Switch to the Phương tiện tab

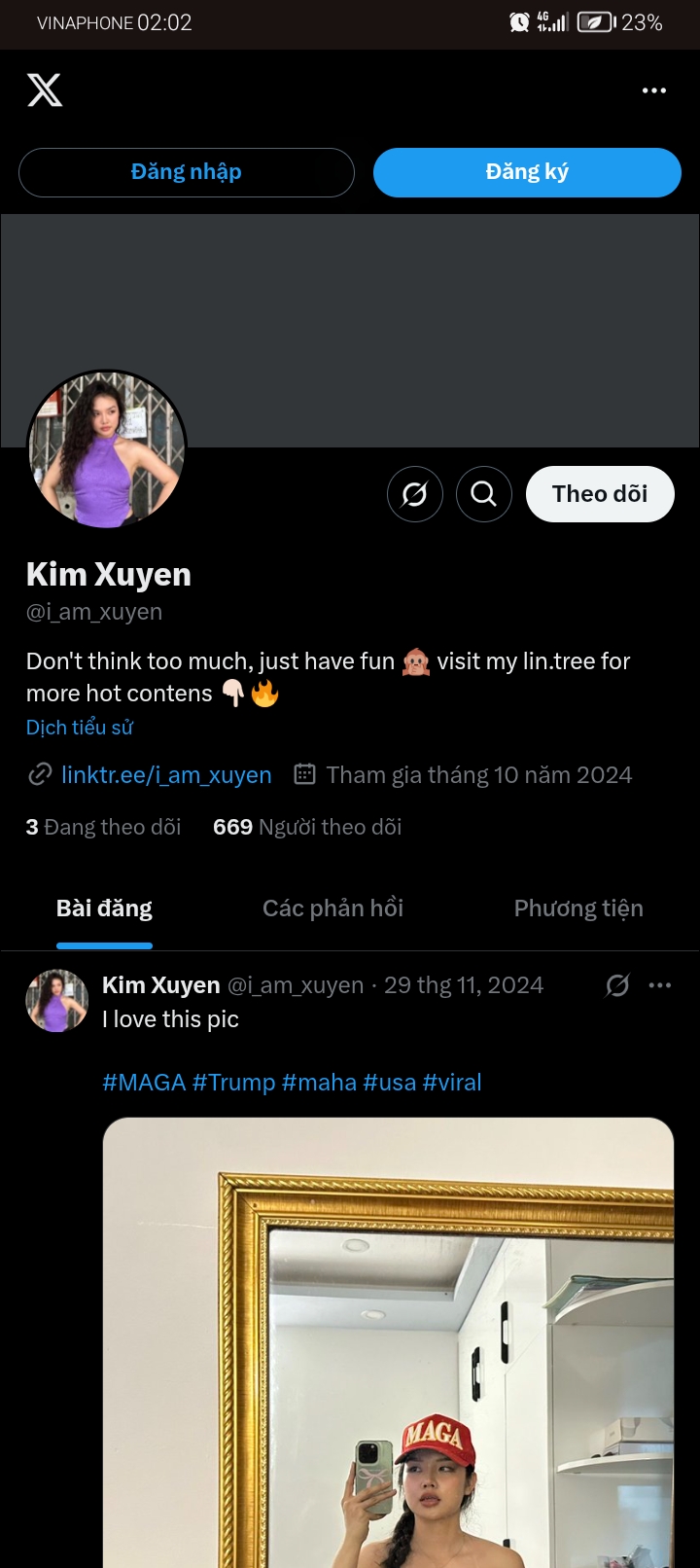578,909
